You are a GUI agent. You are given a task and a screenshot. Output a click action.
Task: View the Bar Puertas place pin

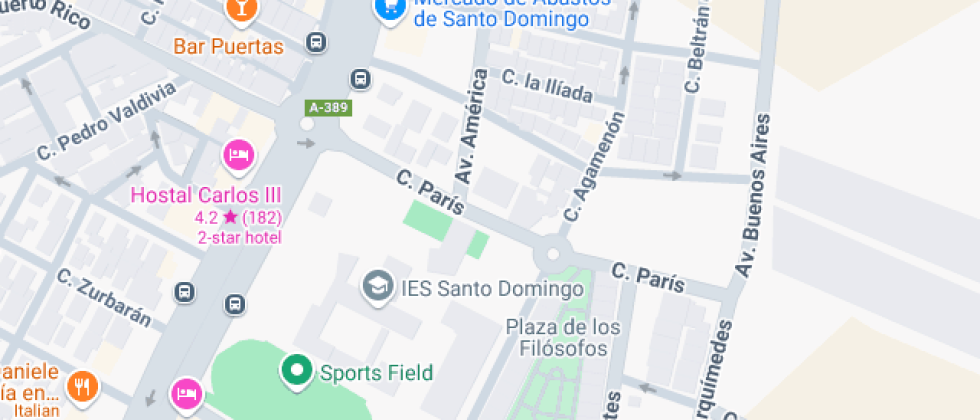(241, 10)
